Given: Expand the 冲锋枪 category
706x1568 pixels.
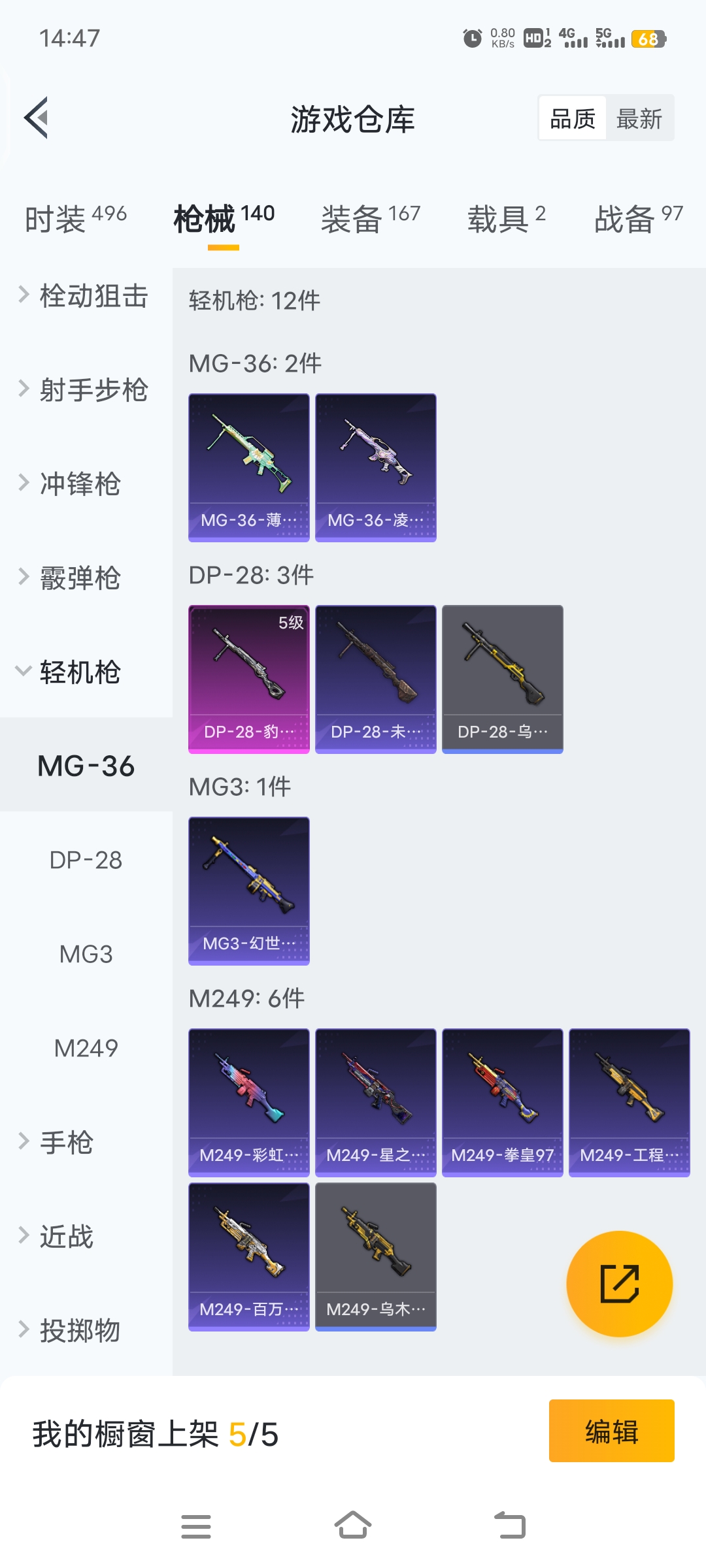Looking at the screenshot, I should (80, 484).
